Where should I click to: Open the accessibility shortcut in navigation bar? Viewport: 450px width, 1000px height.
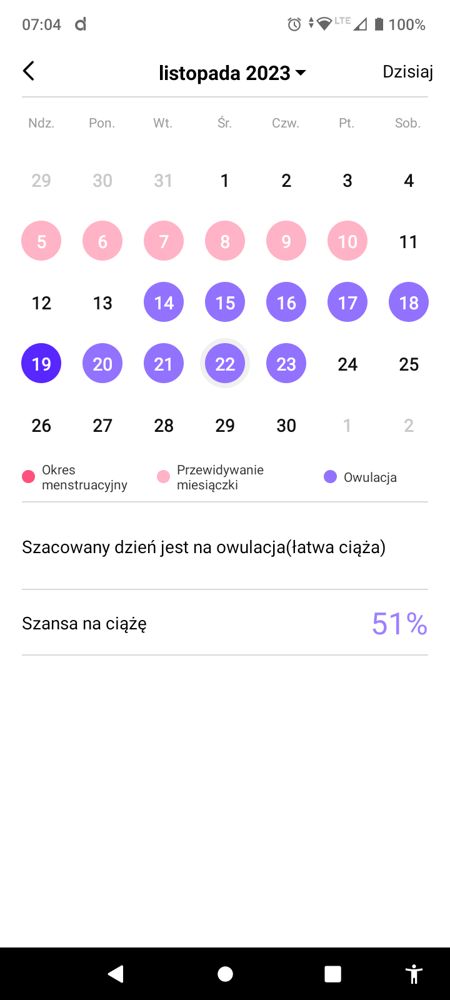414,973
